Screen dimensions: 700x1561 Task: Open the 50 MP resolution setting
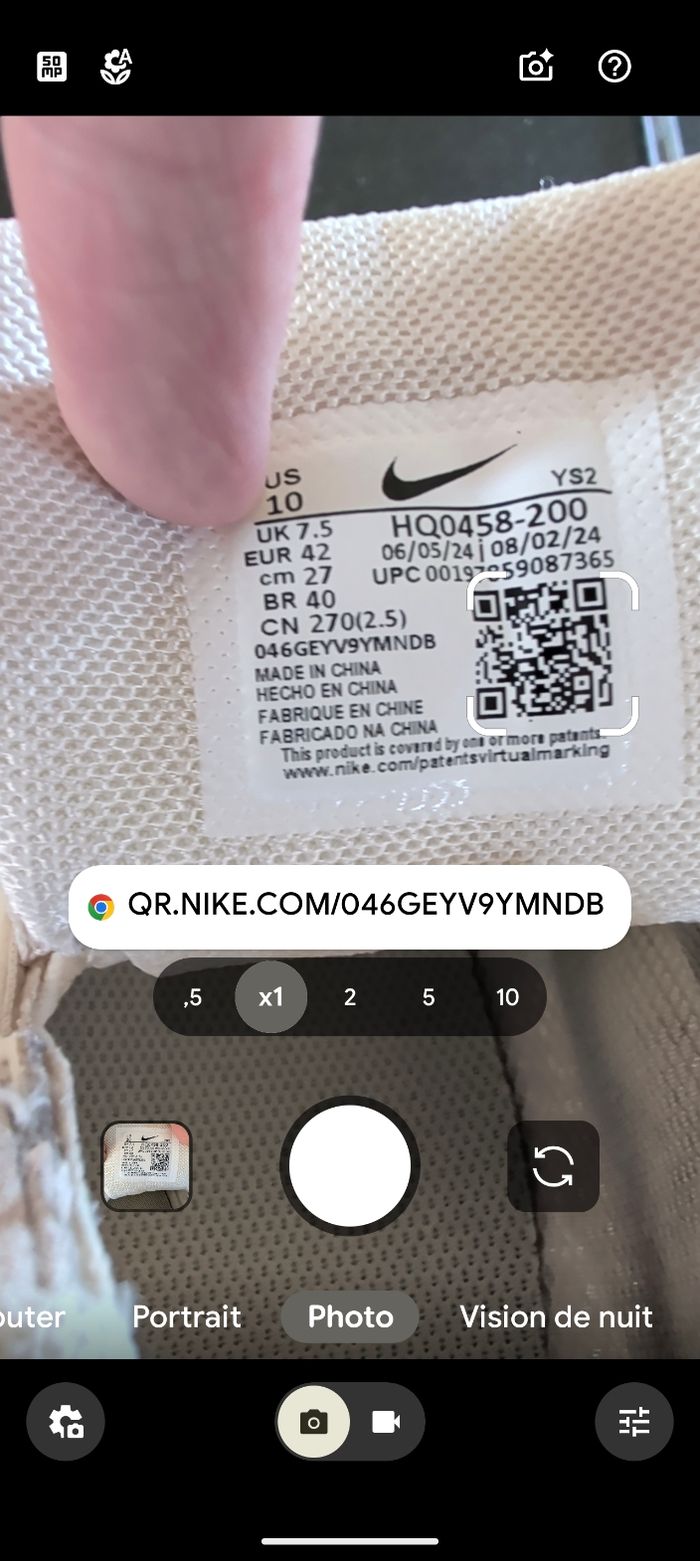click(x=52, y=67)
